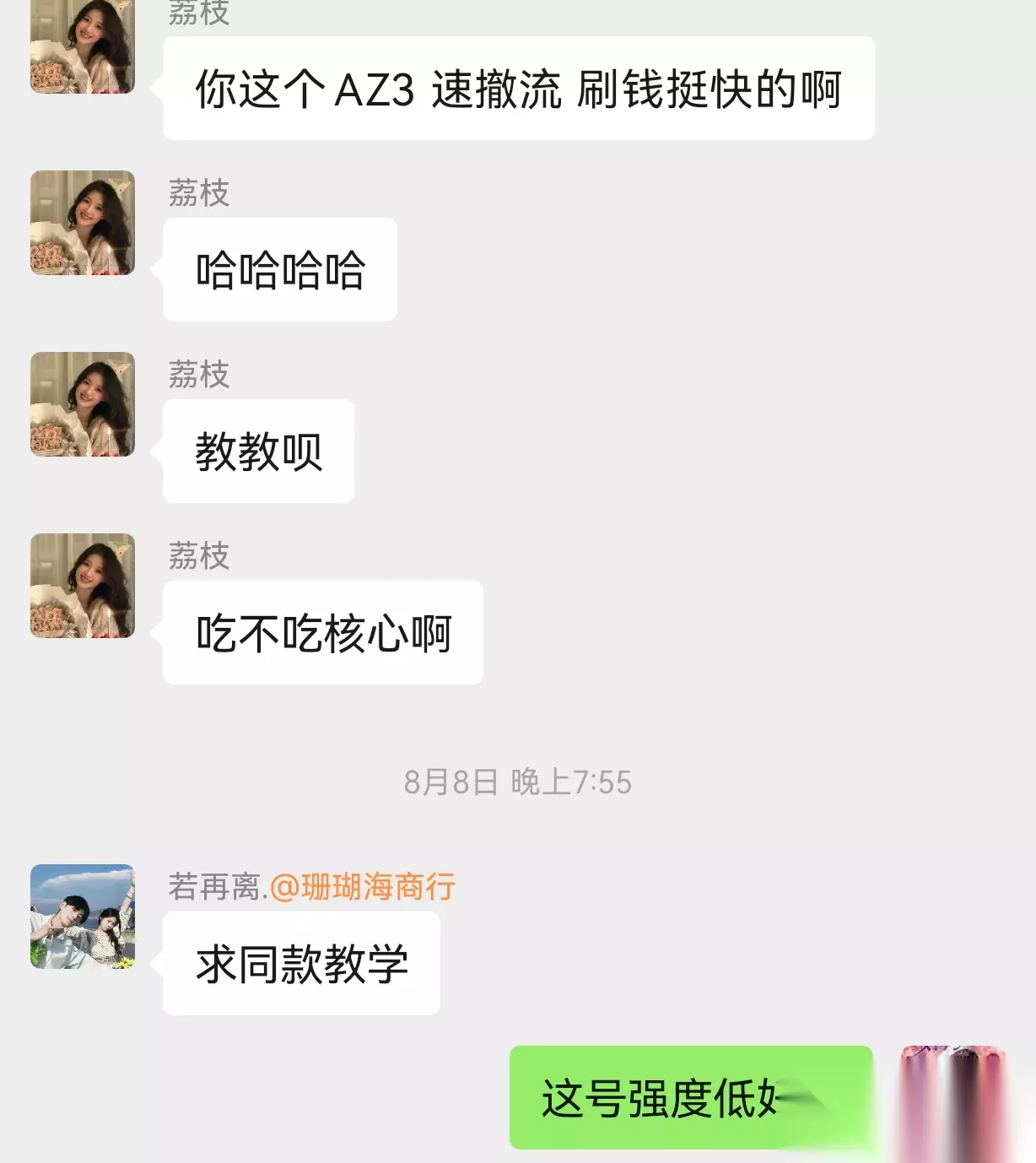This screenshot has width=1036, height=1163.
Task: Open 若再离's avatar beside 求同款教学
Action: (x=83, y=917)
